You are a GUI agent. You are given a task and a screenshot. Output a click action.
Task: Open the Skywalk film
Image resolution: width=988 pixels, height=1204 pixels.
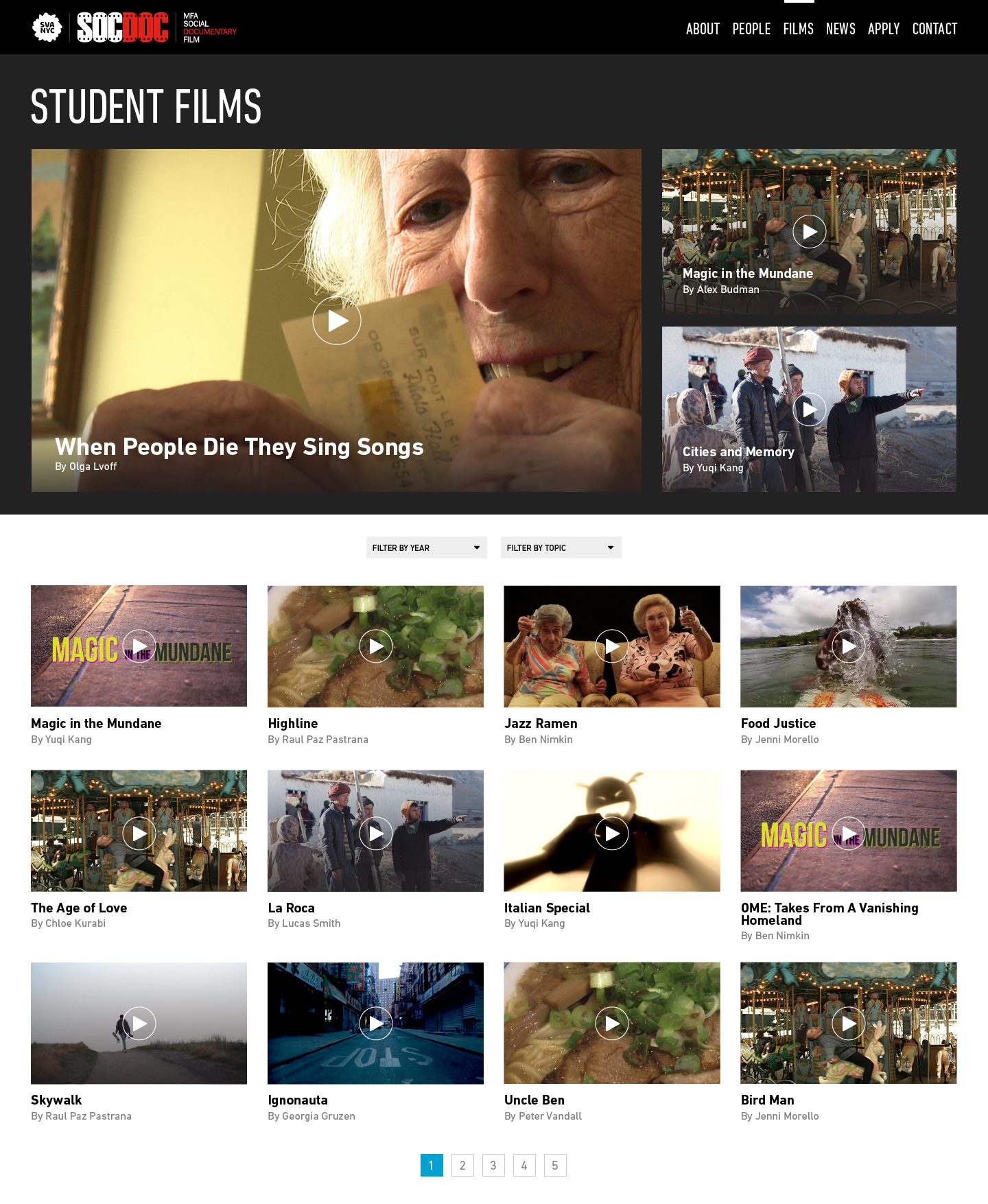[139, 1023]
